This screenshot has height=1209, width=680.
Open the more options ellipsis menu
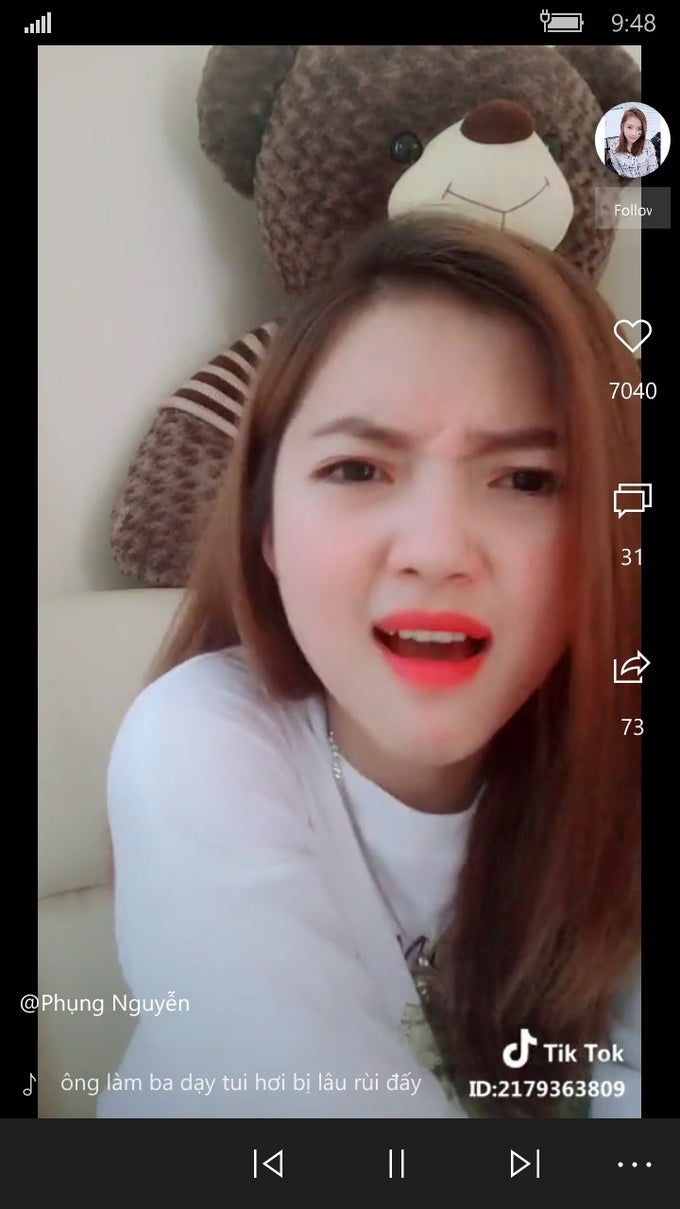click(634, 1164)
